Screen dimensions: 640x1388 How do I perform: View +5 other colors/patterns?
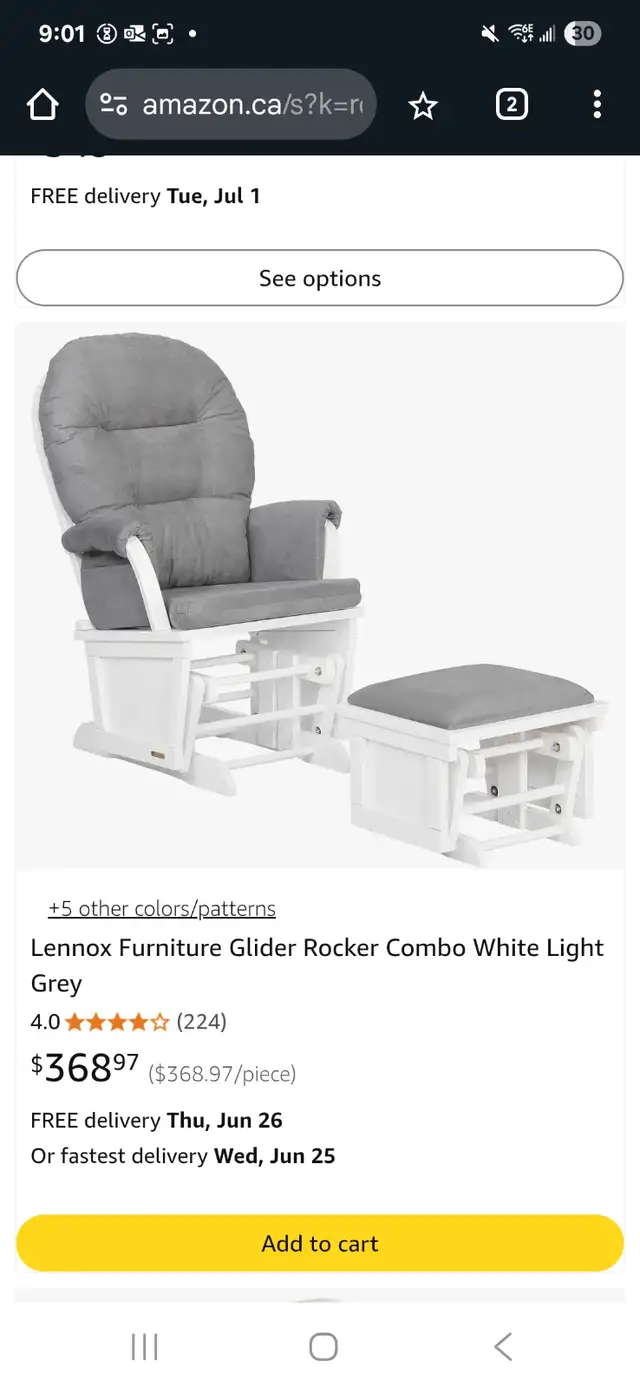[x=162, y=908]
